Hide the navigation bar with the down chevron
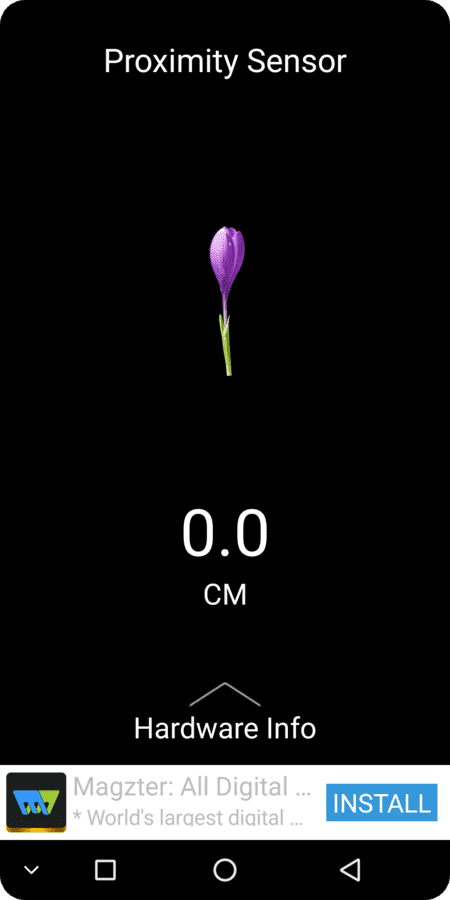 32,870
